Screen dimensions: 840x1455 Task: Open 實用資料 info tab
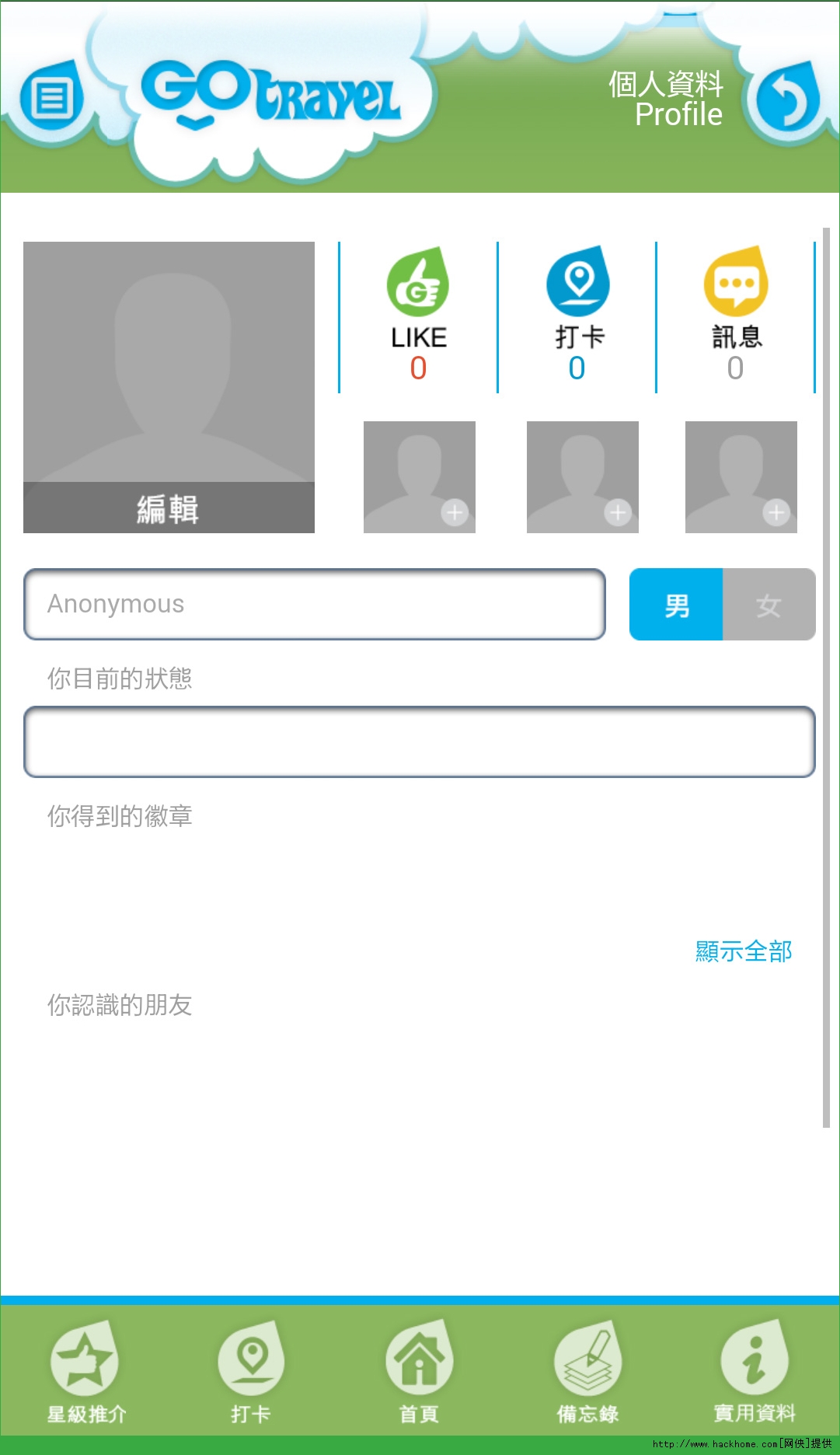[x=755, y=1371]
